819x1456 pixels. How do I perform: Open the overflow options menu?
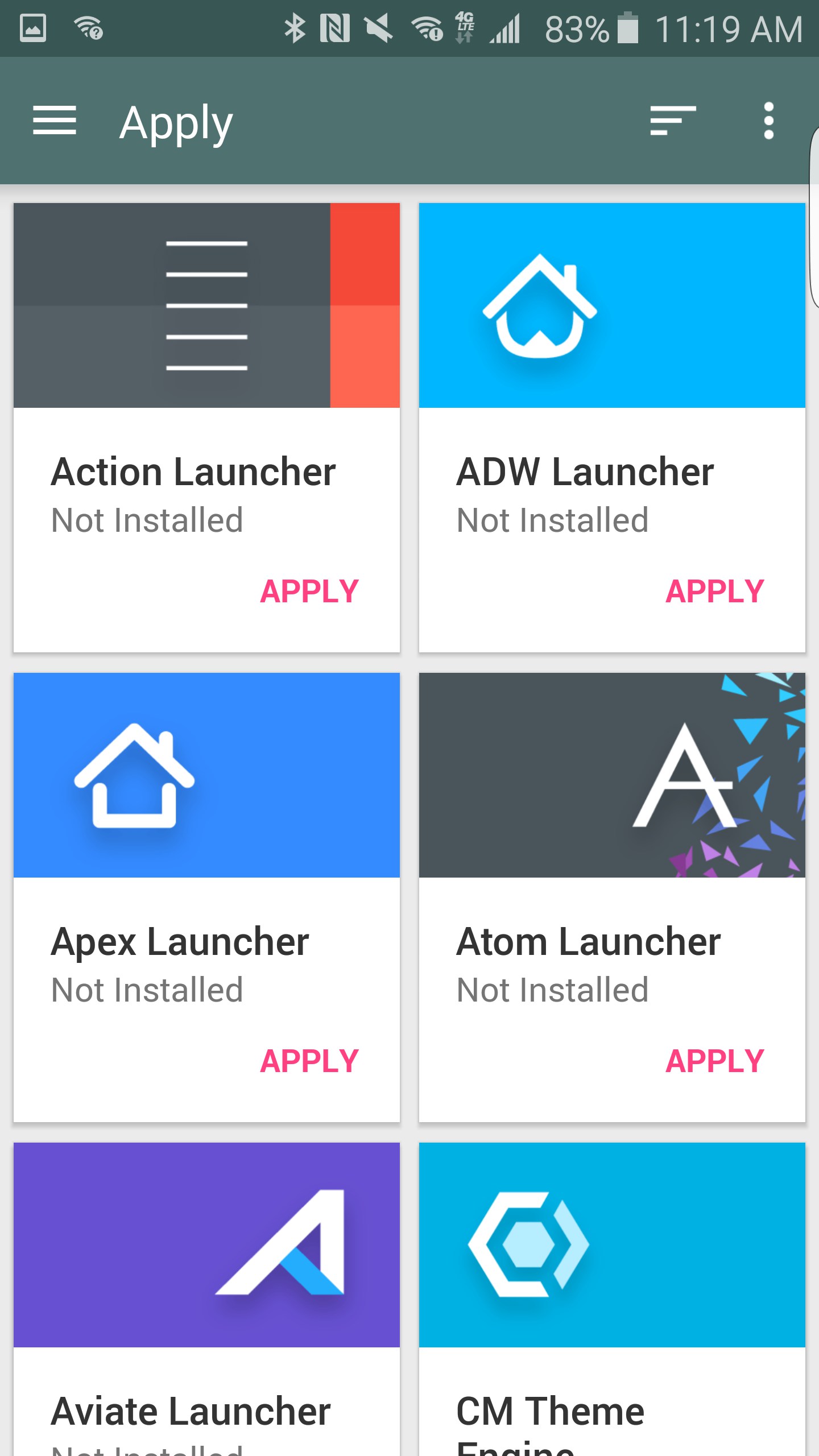click(769, 121)
